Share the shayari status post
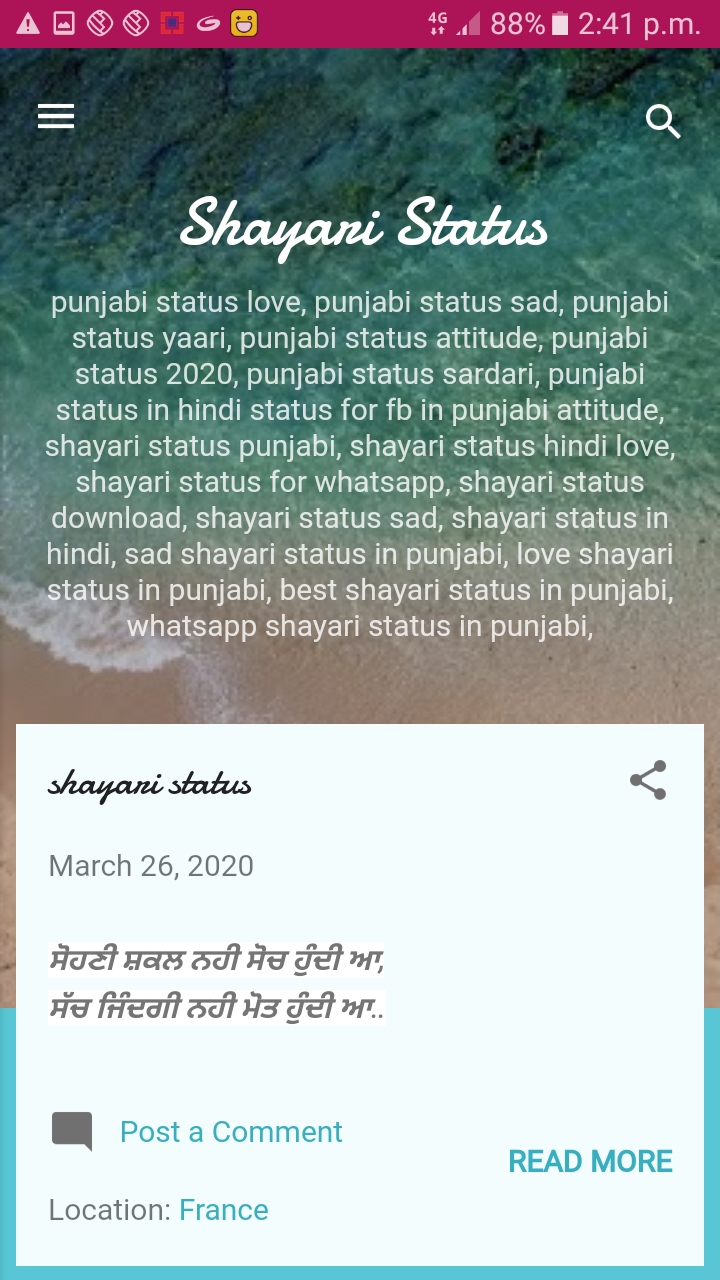 tap(648, 781)
